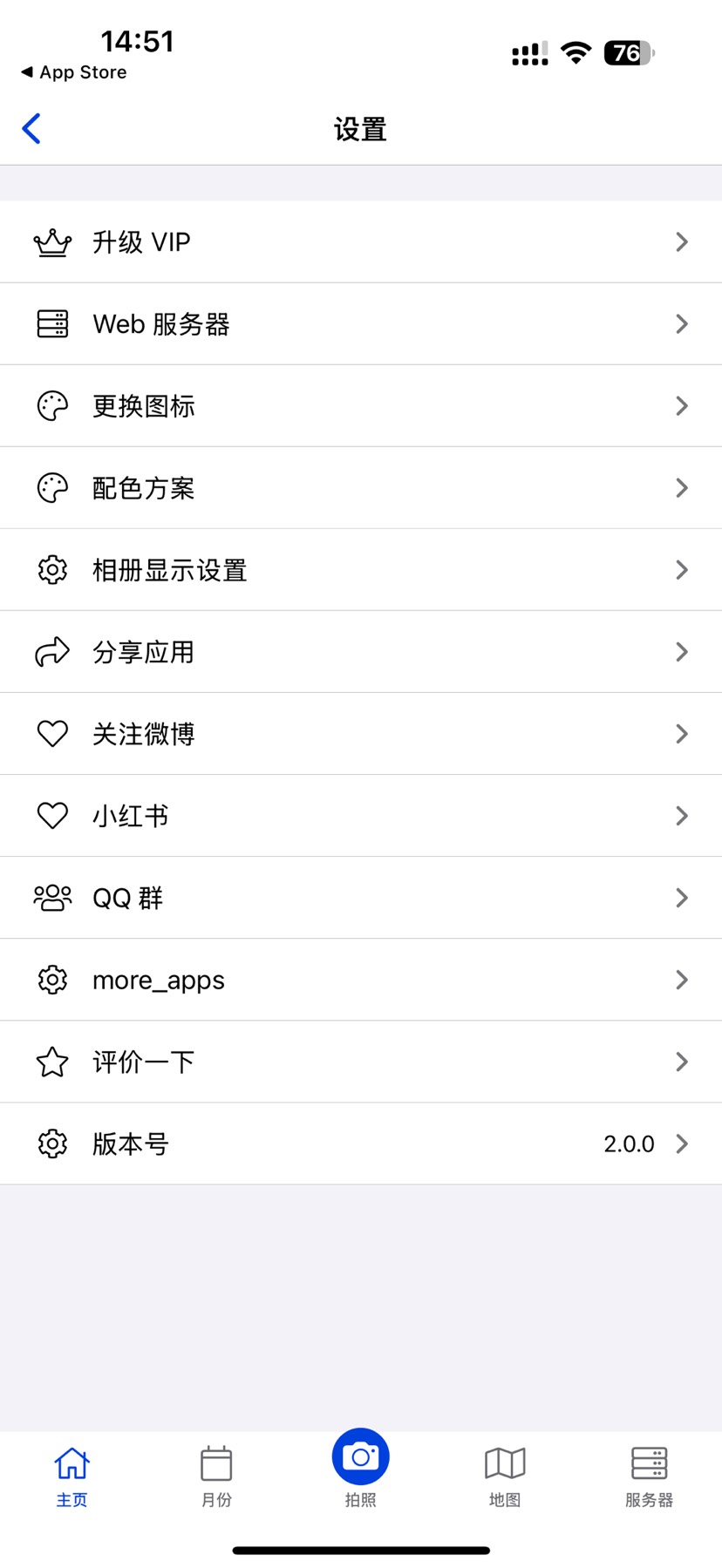Open the 关注微博 row
Viewport: 722px width, 1568px height.
(360, 734)
